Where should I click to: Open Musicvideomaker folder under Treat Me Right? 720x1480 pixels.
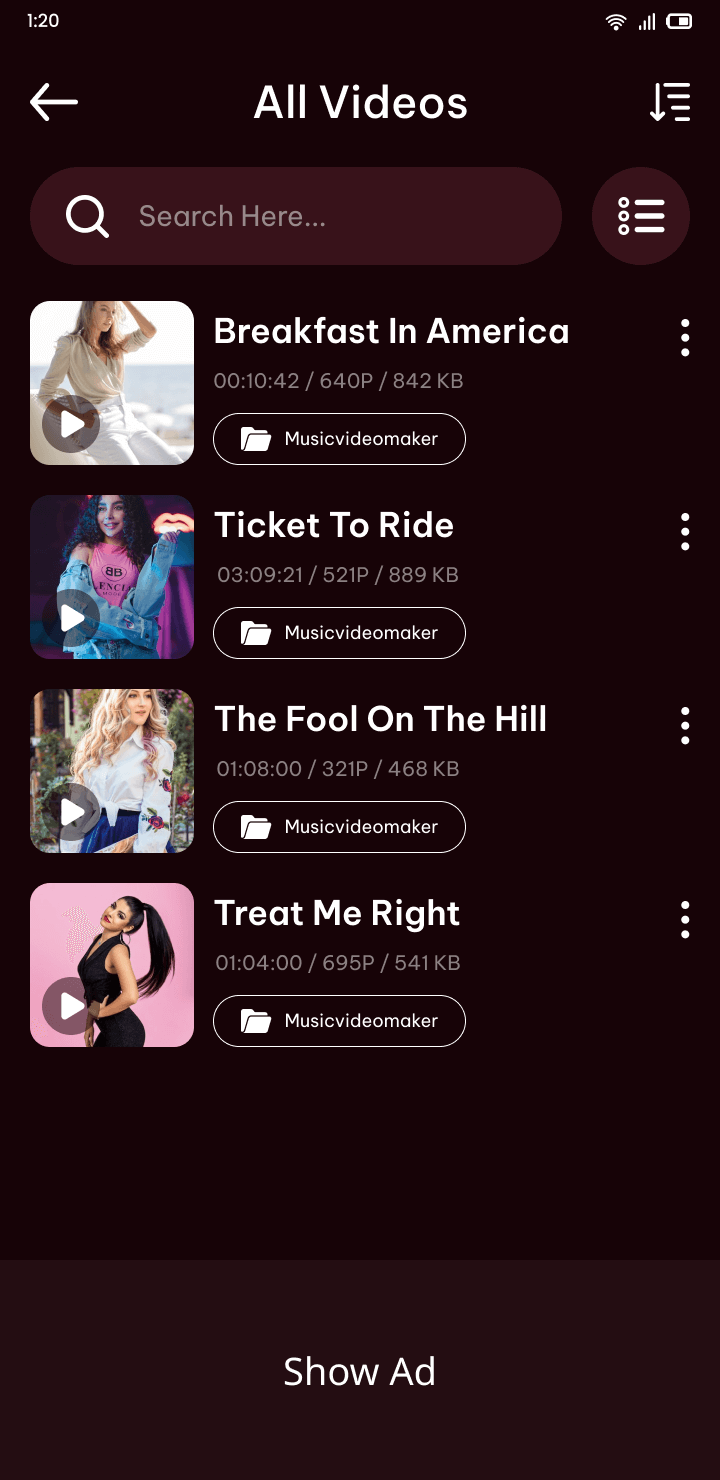pyautogui.click(x=339, y=1021)
